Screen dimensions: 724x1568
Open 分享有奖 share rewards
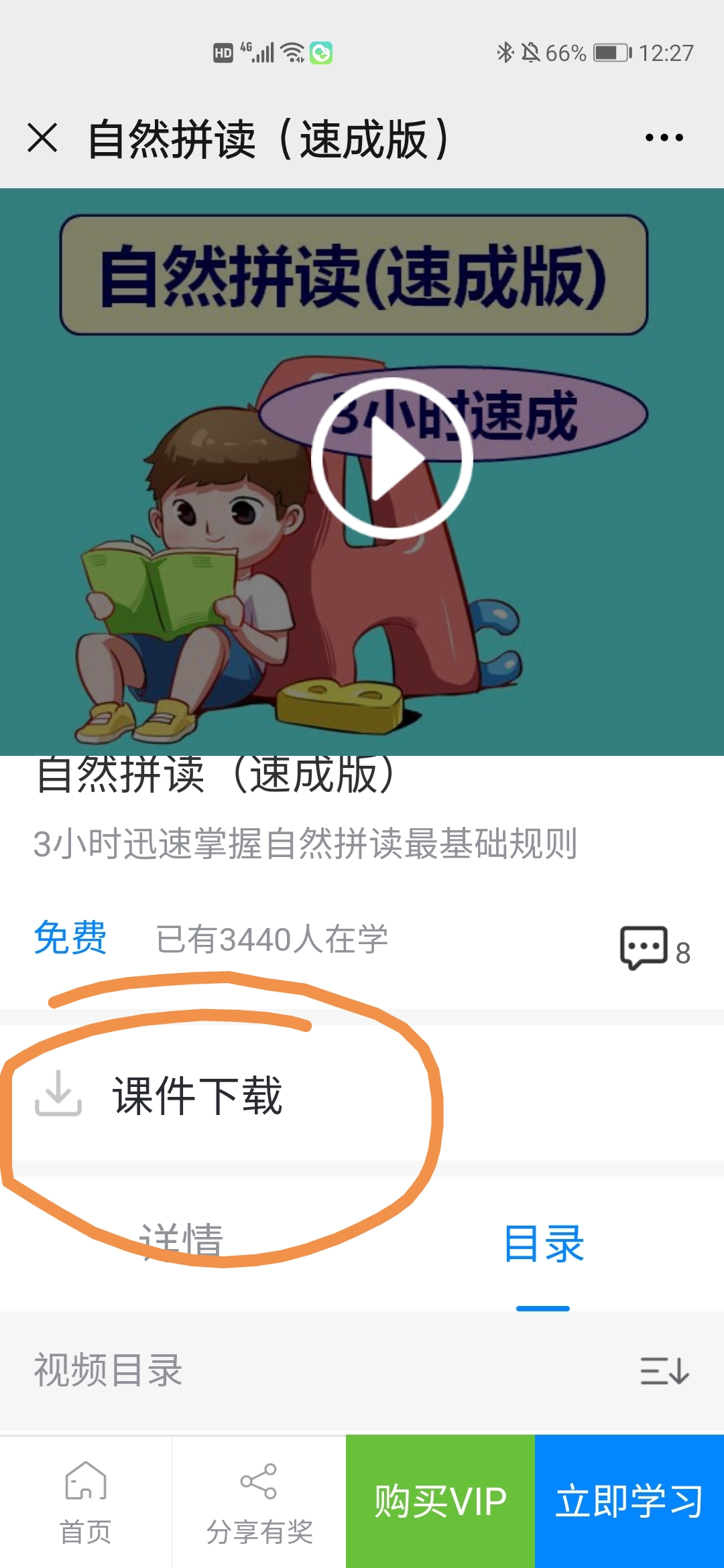coord(259,1502)
